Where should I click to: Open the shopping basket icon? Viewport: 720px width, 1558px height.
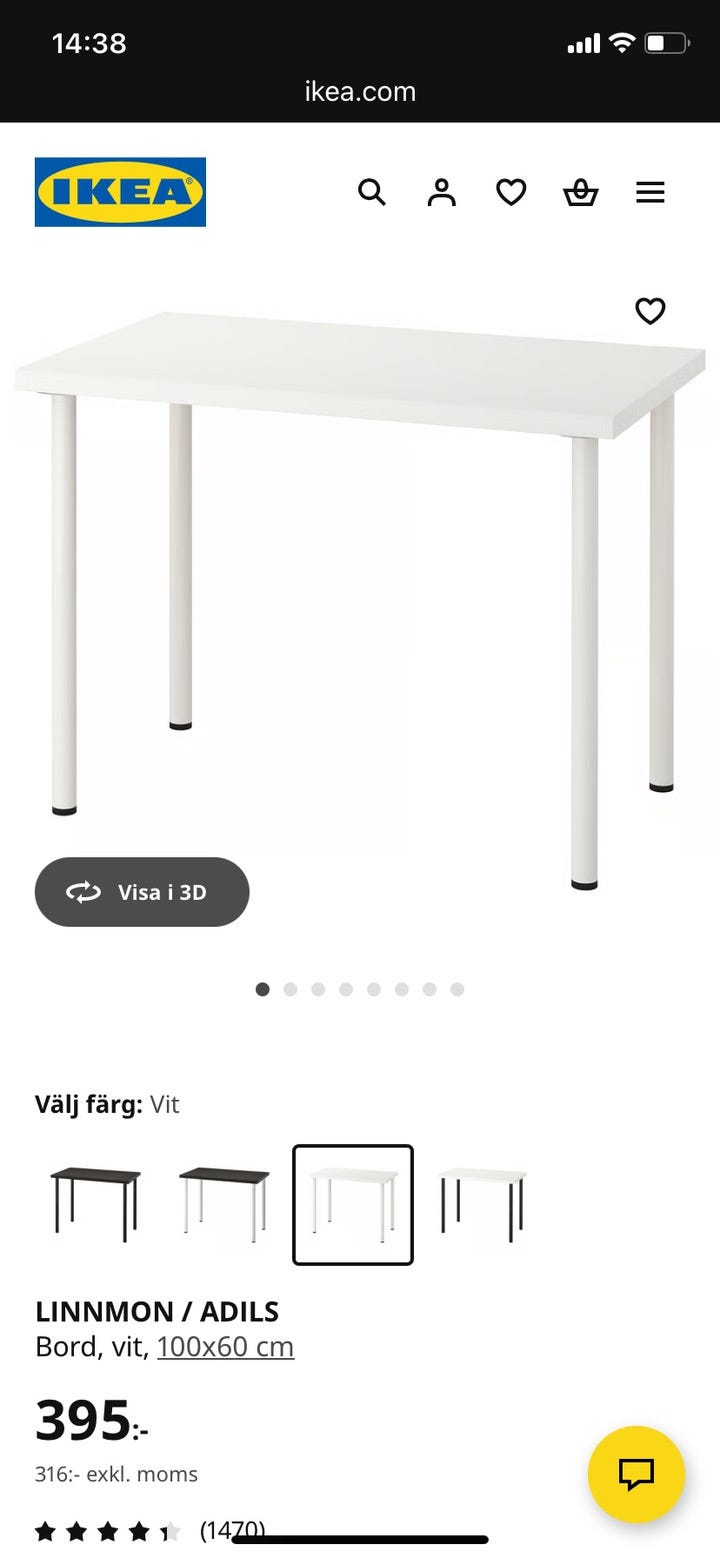pyautogui.click(x=581, y=191)
